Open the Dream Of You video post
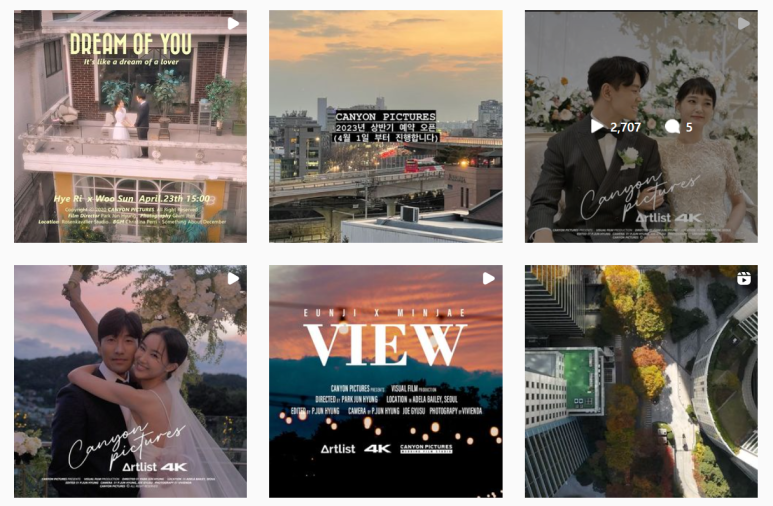The image size is (773, 506). click(x=130, y=126)
